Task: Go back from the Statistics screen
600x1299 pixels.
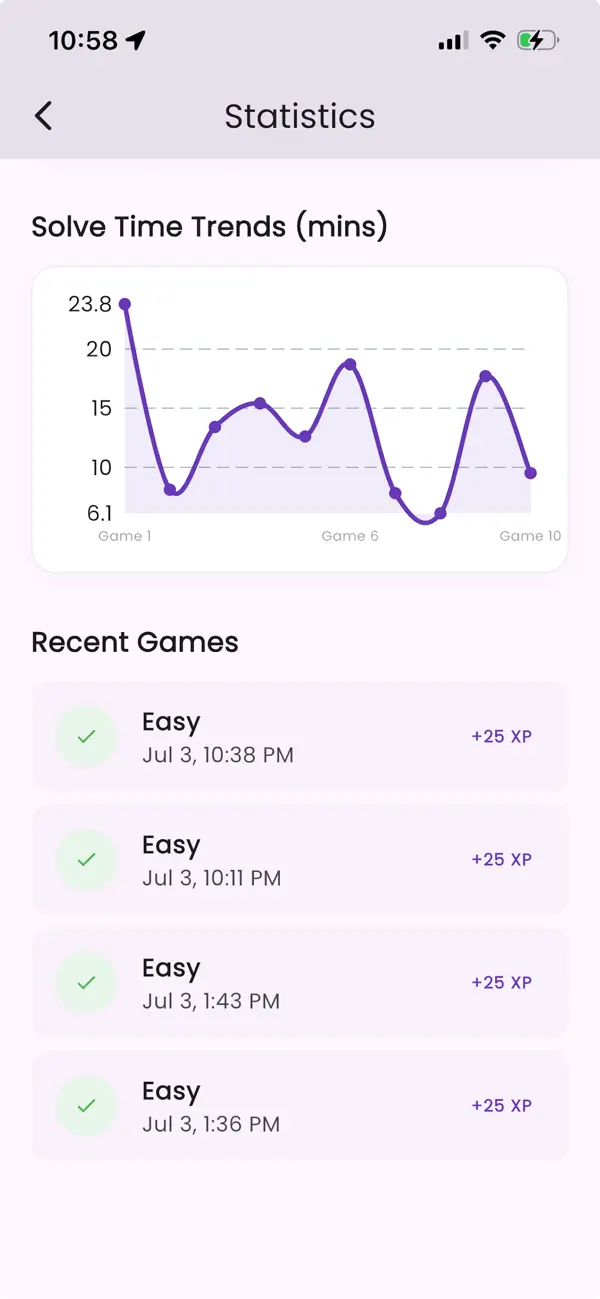Action: coord(43,116)
